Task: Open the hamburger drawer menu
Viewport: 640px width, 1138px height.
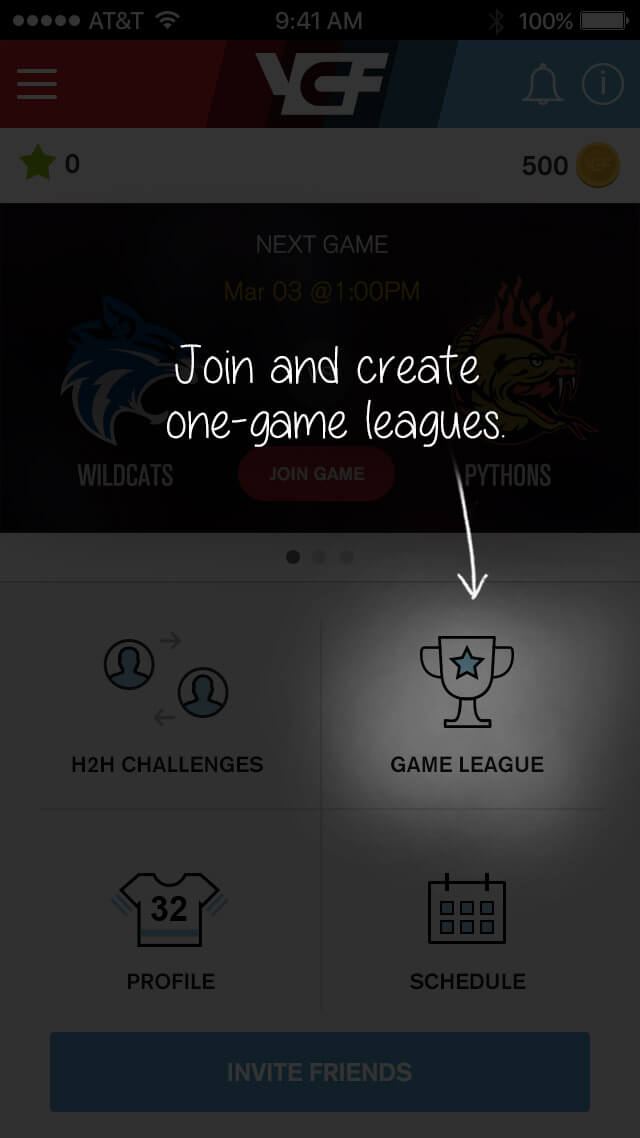Action: tap(37, 84)
